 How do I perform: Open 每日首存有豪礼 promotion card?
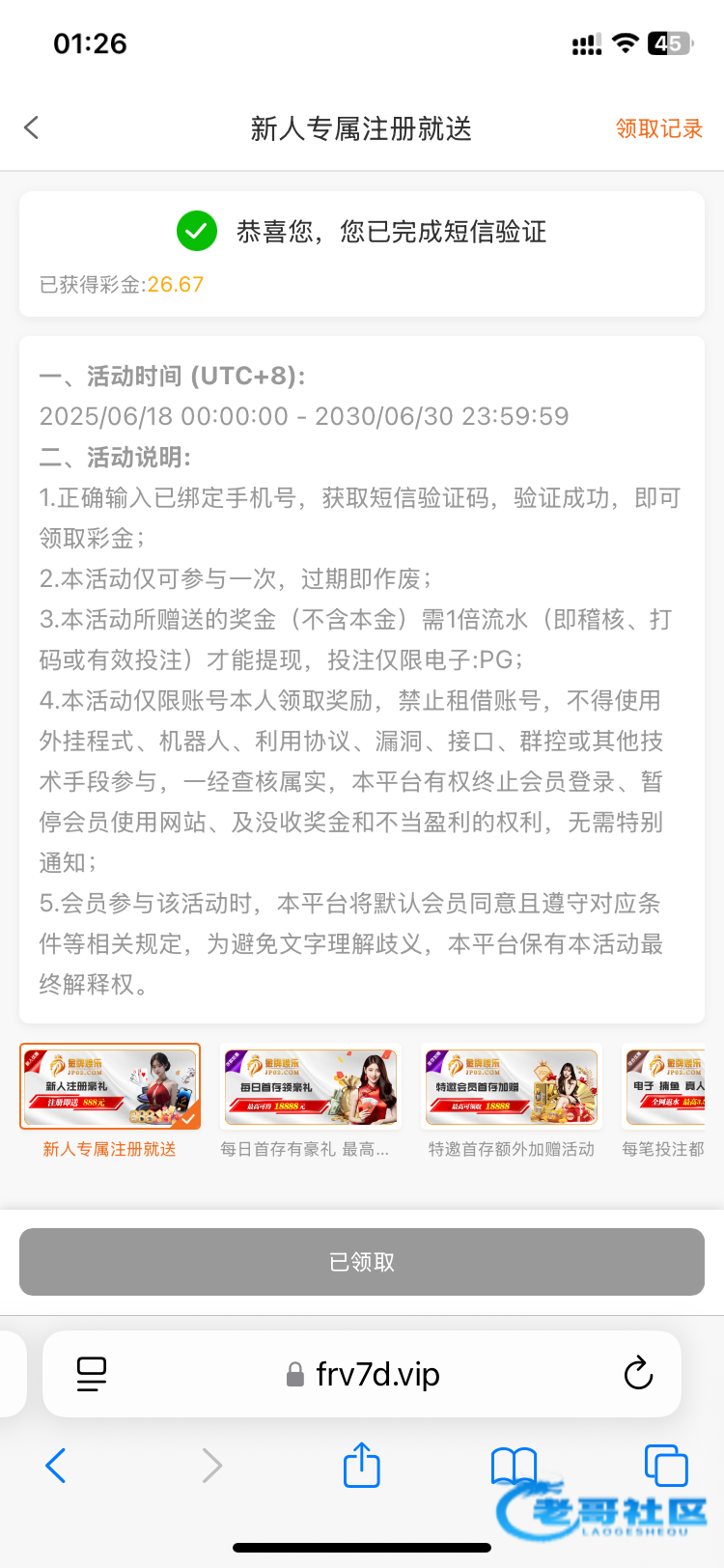(310, 1087)
